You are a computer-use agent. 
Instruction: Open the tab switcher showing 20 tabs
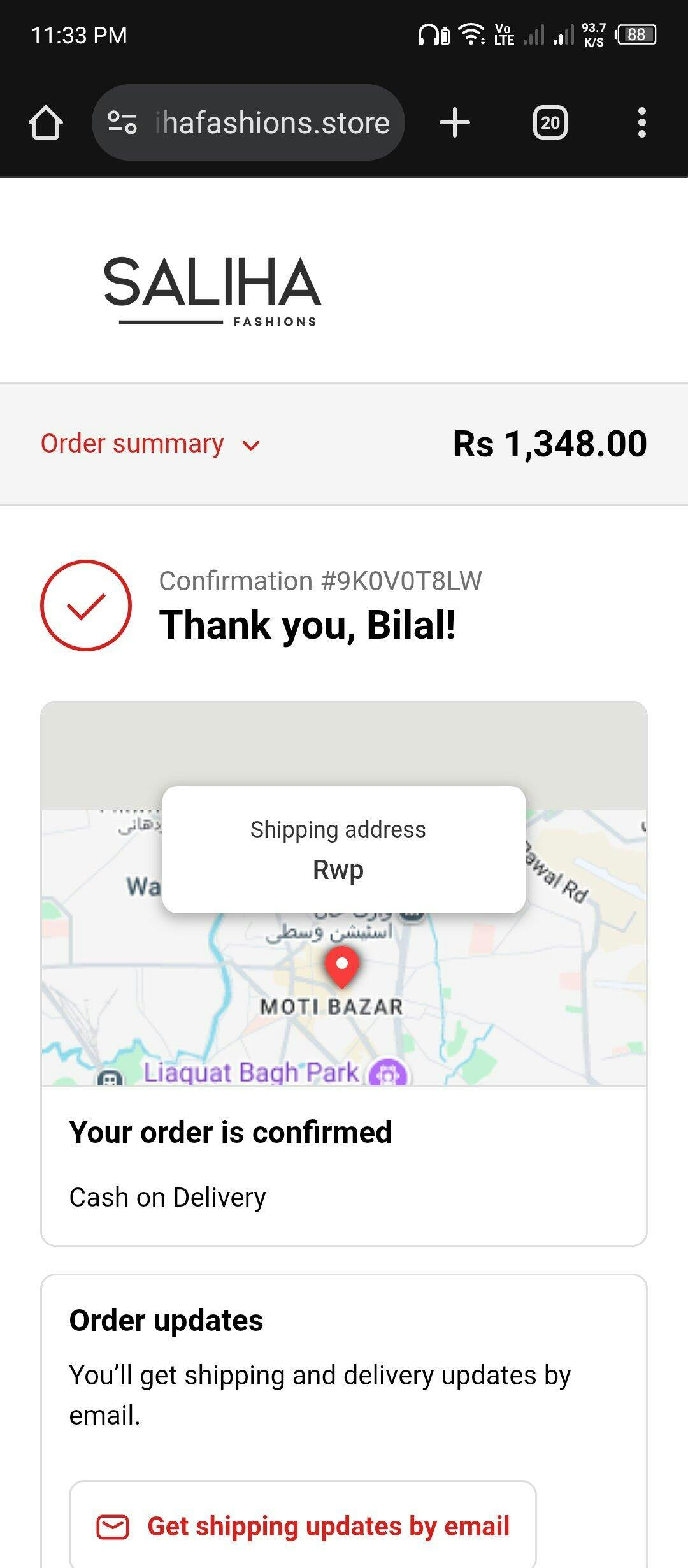click(550, 122)
